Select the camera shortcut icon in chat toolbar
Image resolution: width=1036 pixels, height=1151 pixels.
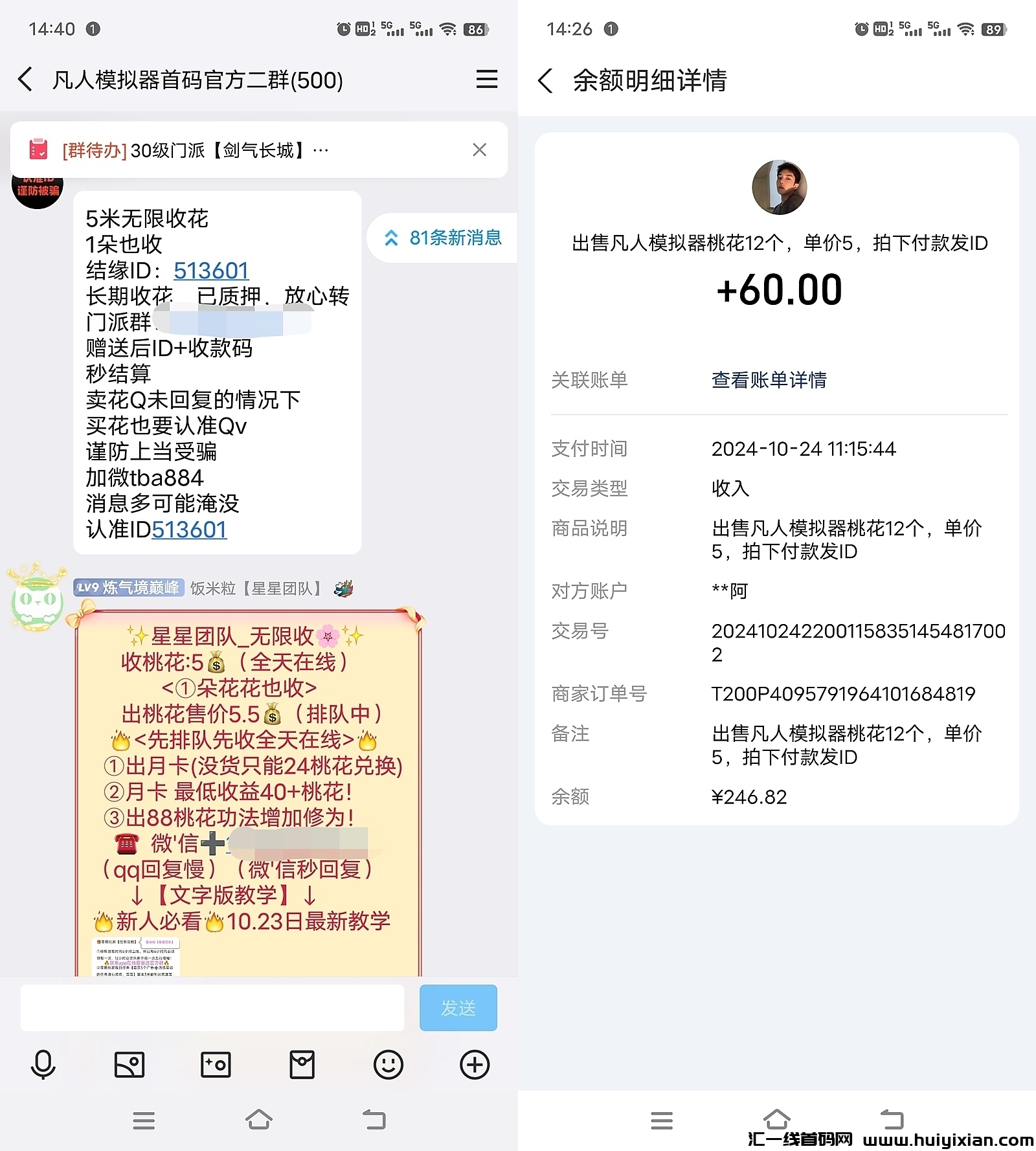[216, 1064]
